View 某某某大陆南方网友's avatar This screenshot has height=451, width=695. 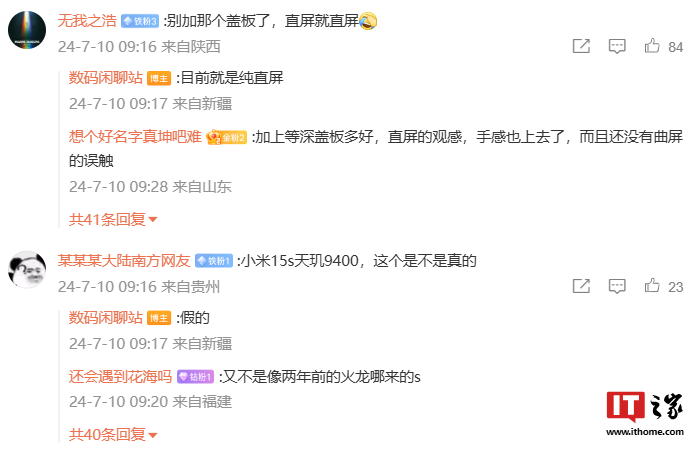coord(27,270)
